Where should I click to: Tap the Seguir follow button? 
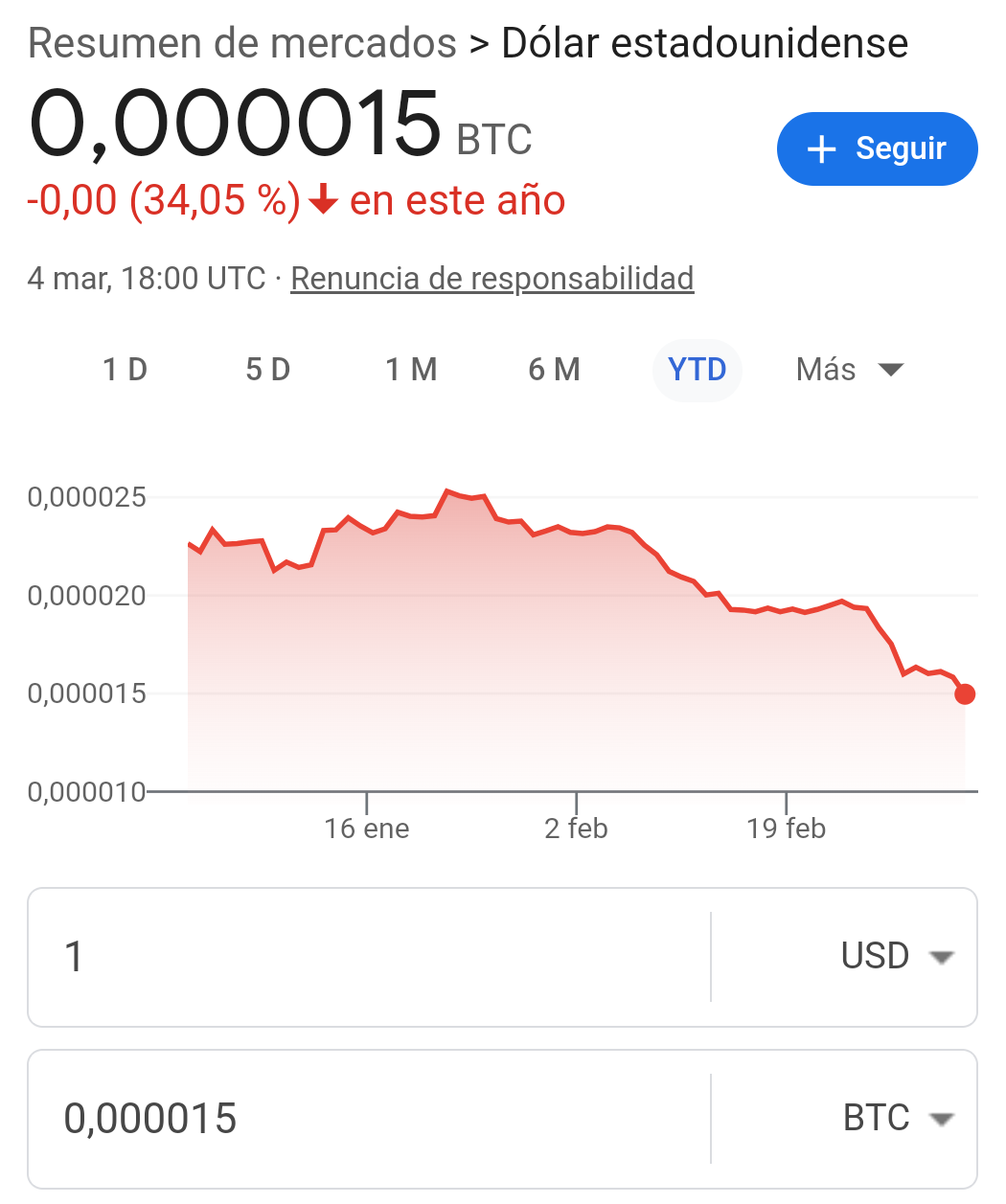(877, 148)
